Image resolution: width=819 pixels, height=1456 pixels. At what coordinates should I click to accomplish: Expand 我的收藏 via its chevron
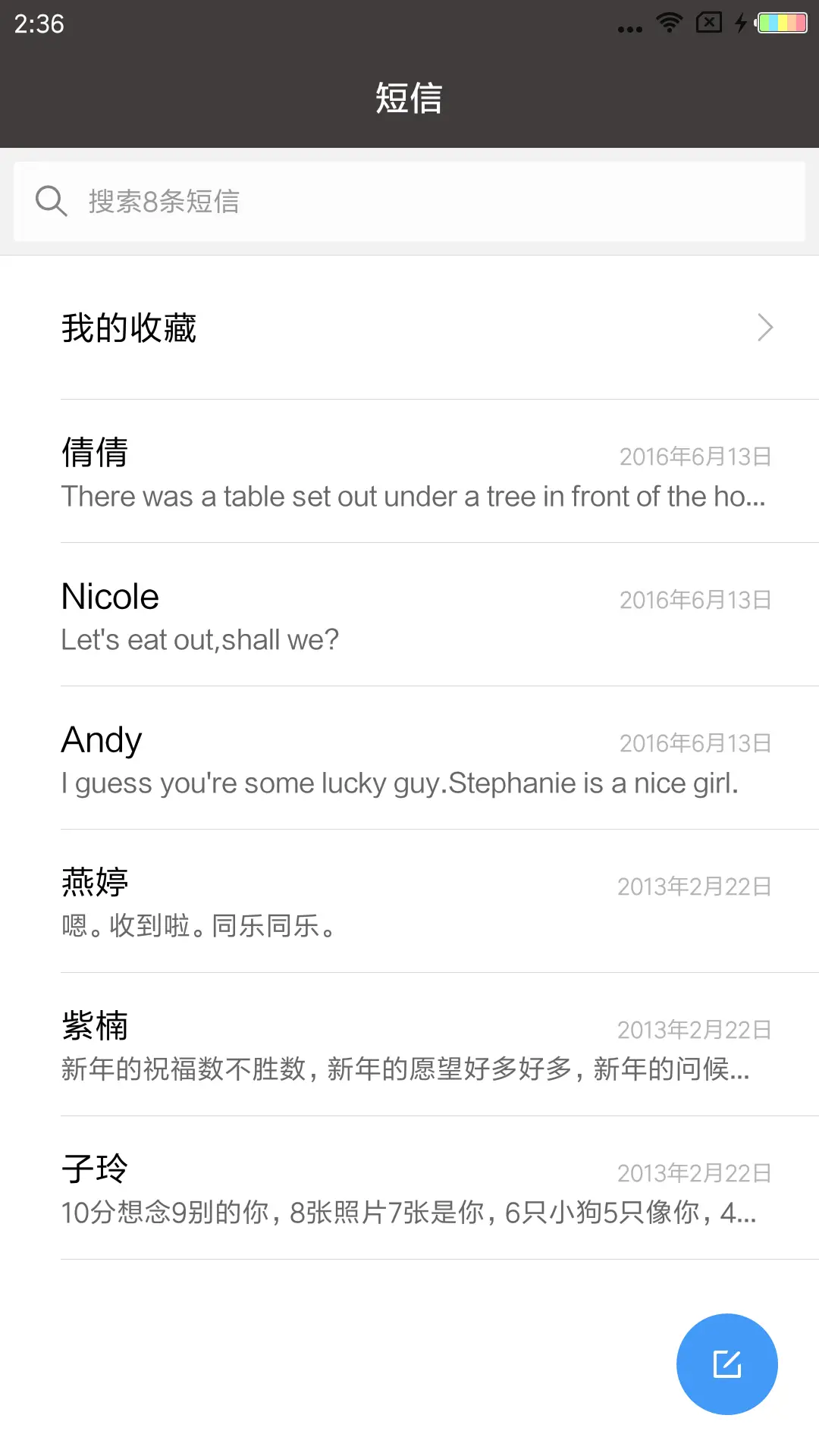pyautogui.click(x=765, y=328)
